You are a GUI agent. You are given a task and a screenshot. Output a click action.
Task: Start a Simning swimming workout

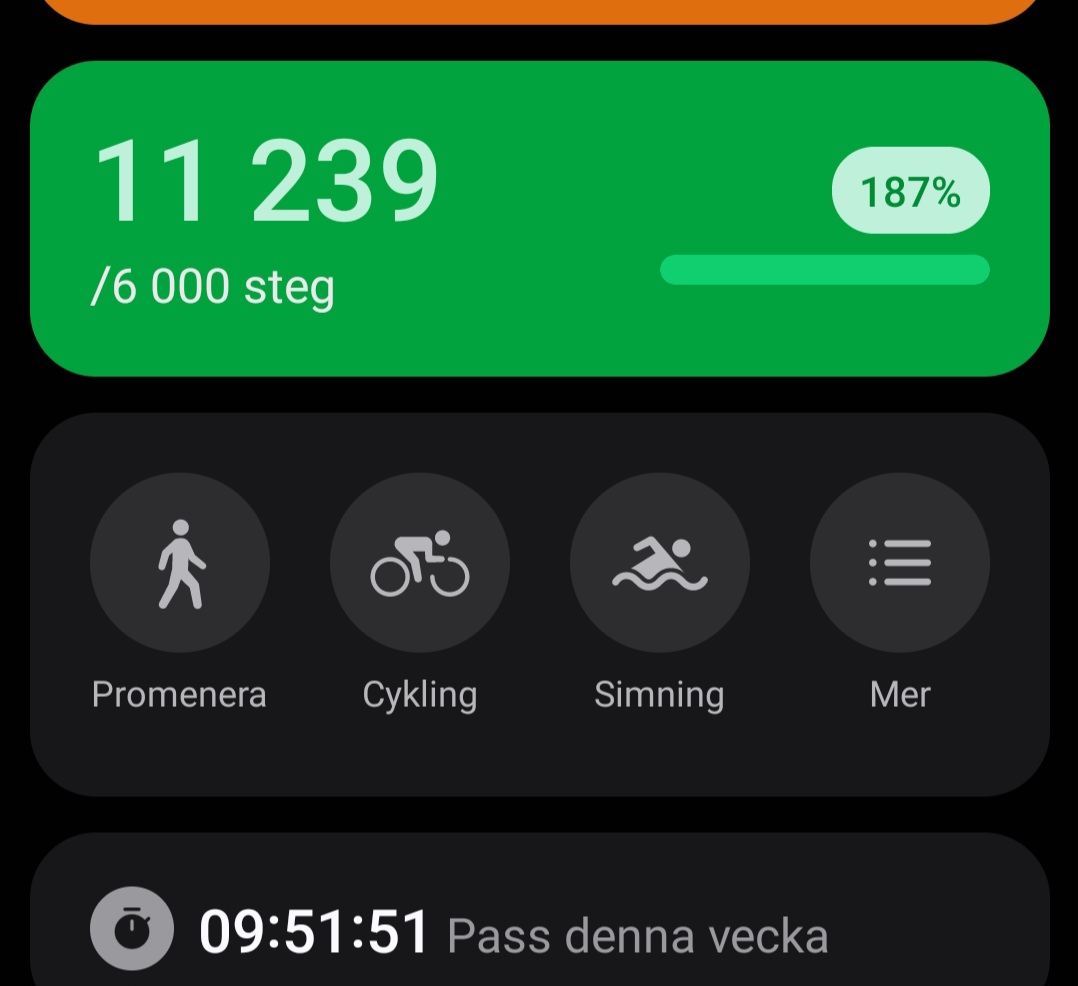coord(660,563)
